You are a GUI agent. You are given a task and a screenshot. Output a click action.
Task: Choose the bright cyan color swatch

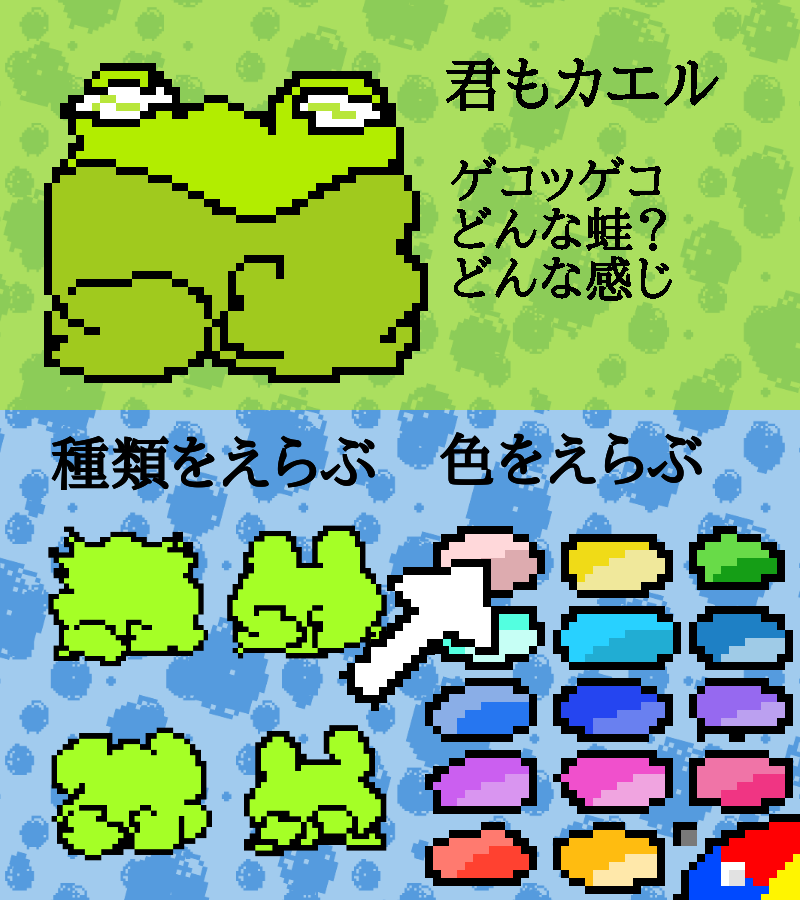[614, 636]
